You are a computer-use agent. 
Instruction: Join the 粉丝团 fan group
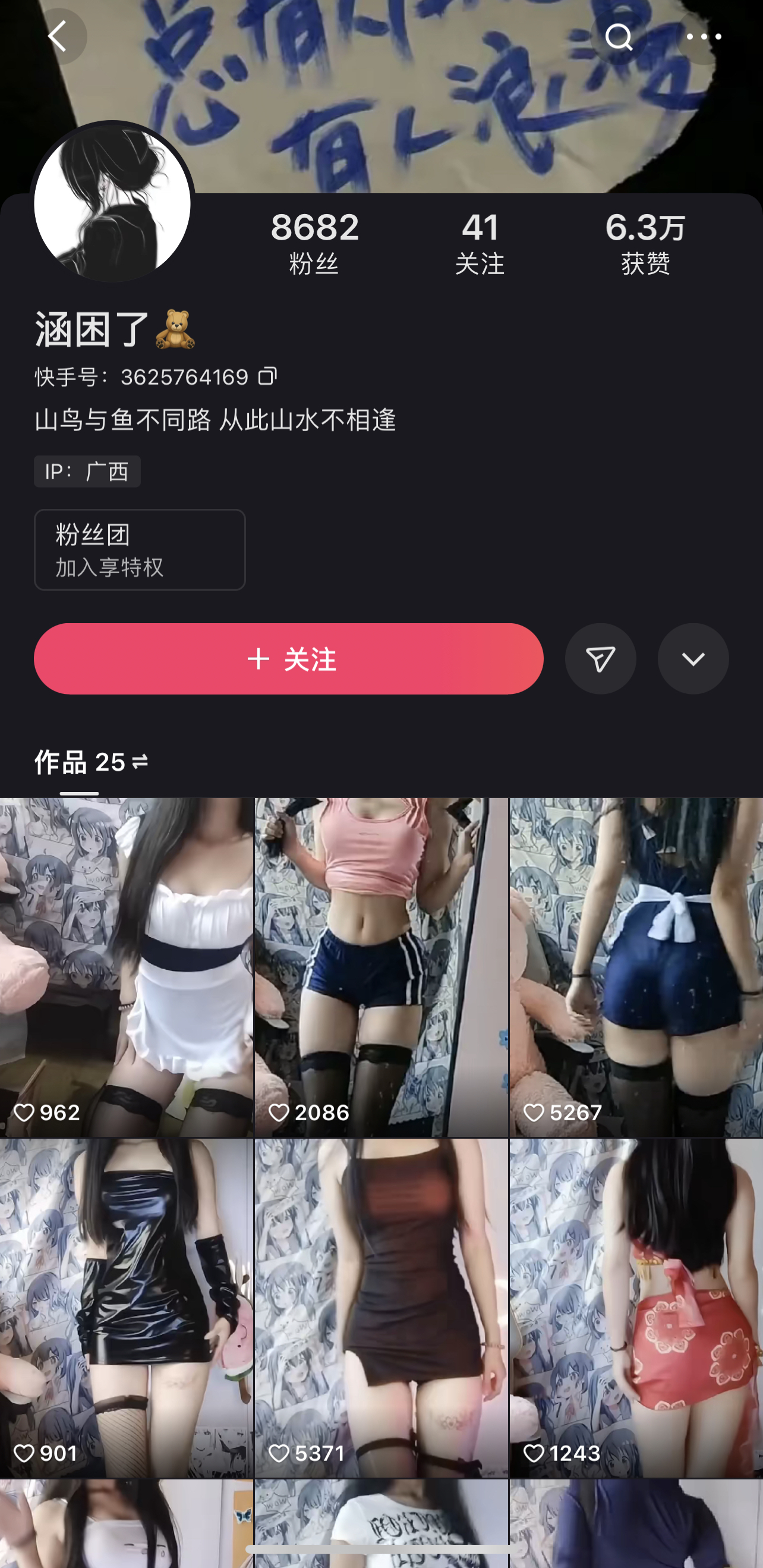coord(139,549)
